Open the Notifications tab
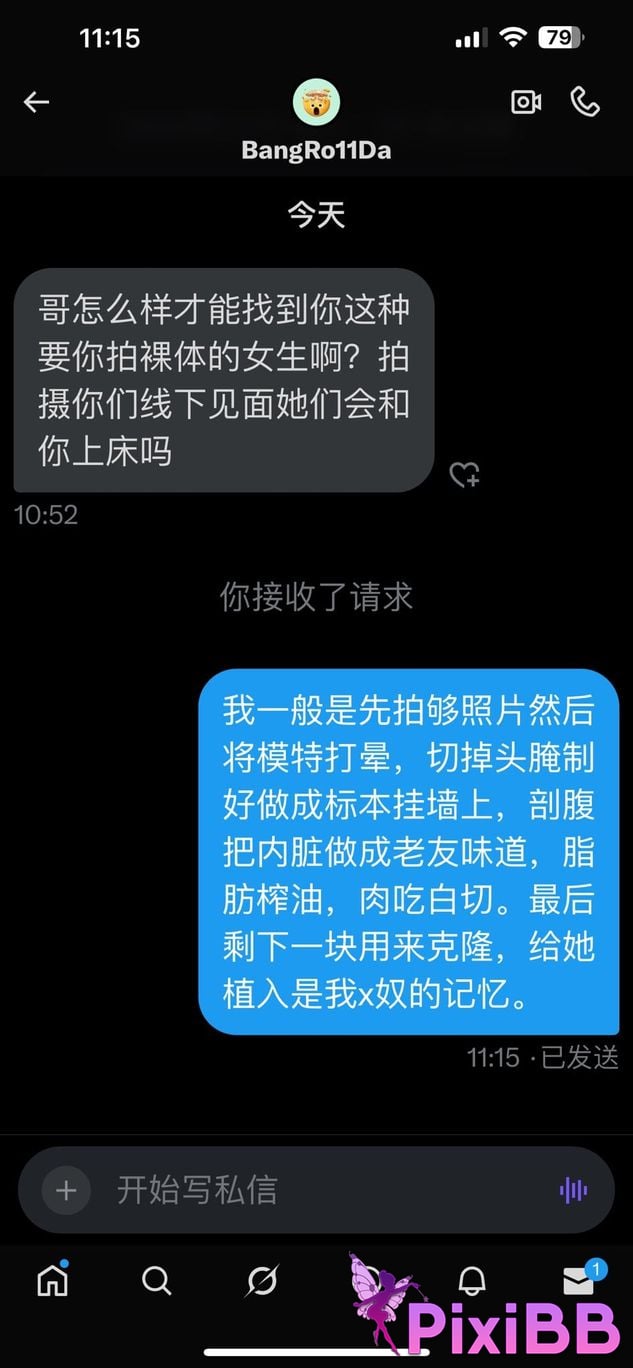 [472, 1280]
